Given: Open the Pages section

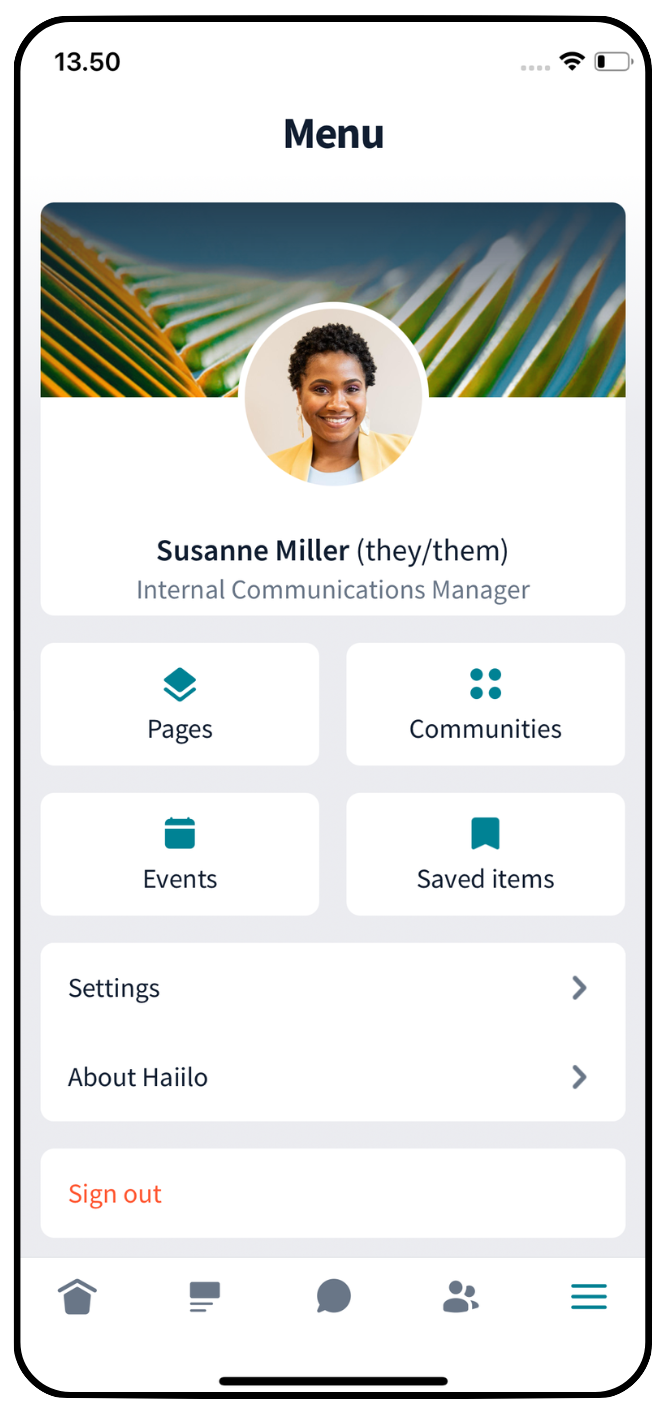Looking at the screenshot, I should [x=180, y=705].
